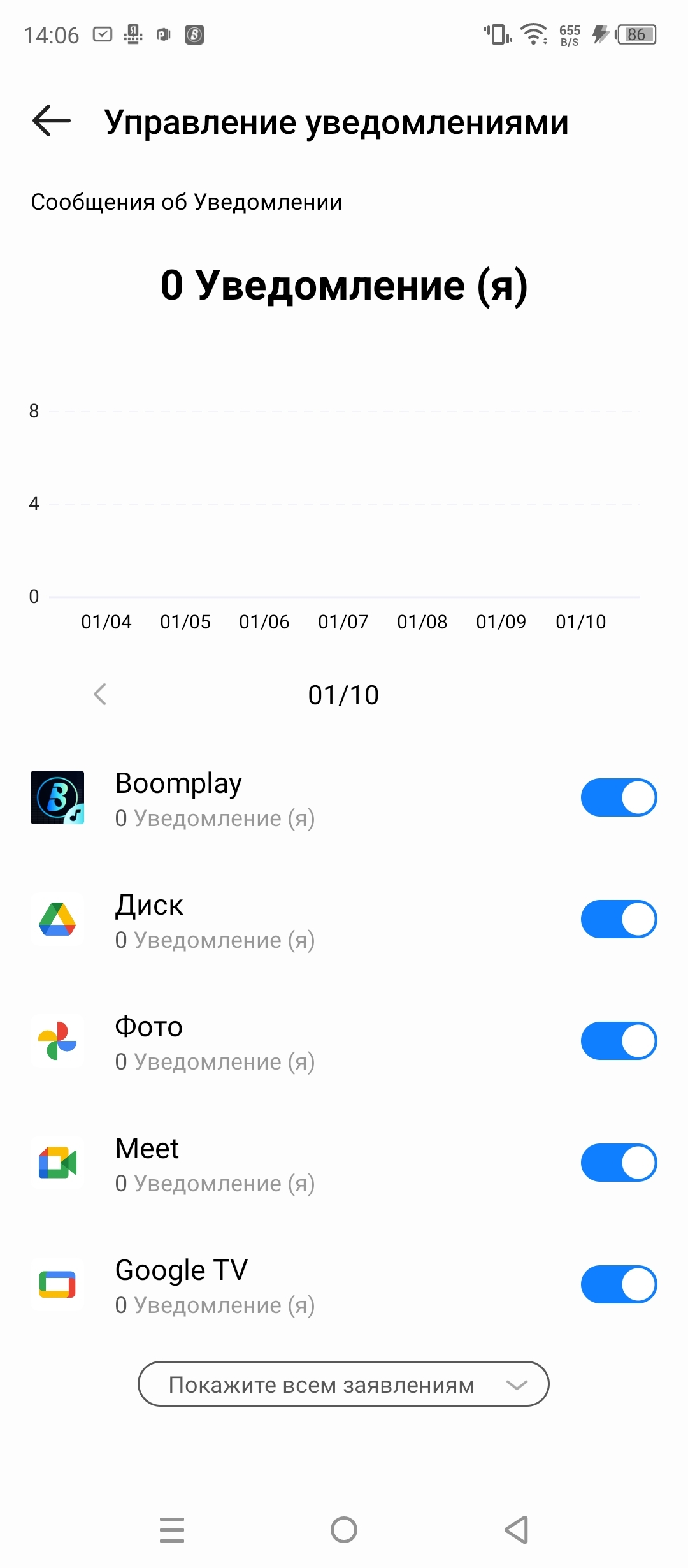Open recent apps menu
The image size is (688, 1568).
pos(172,1530)
